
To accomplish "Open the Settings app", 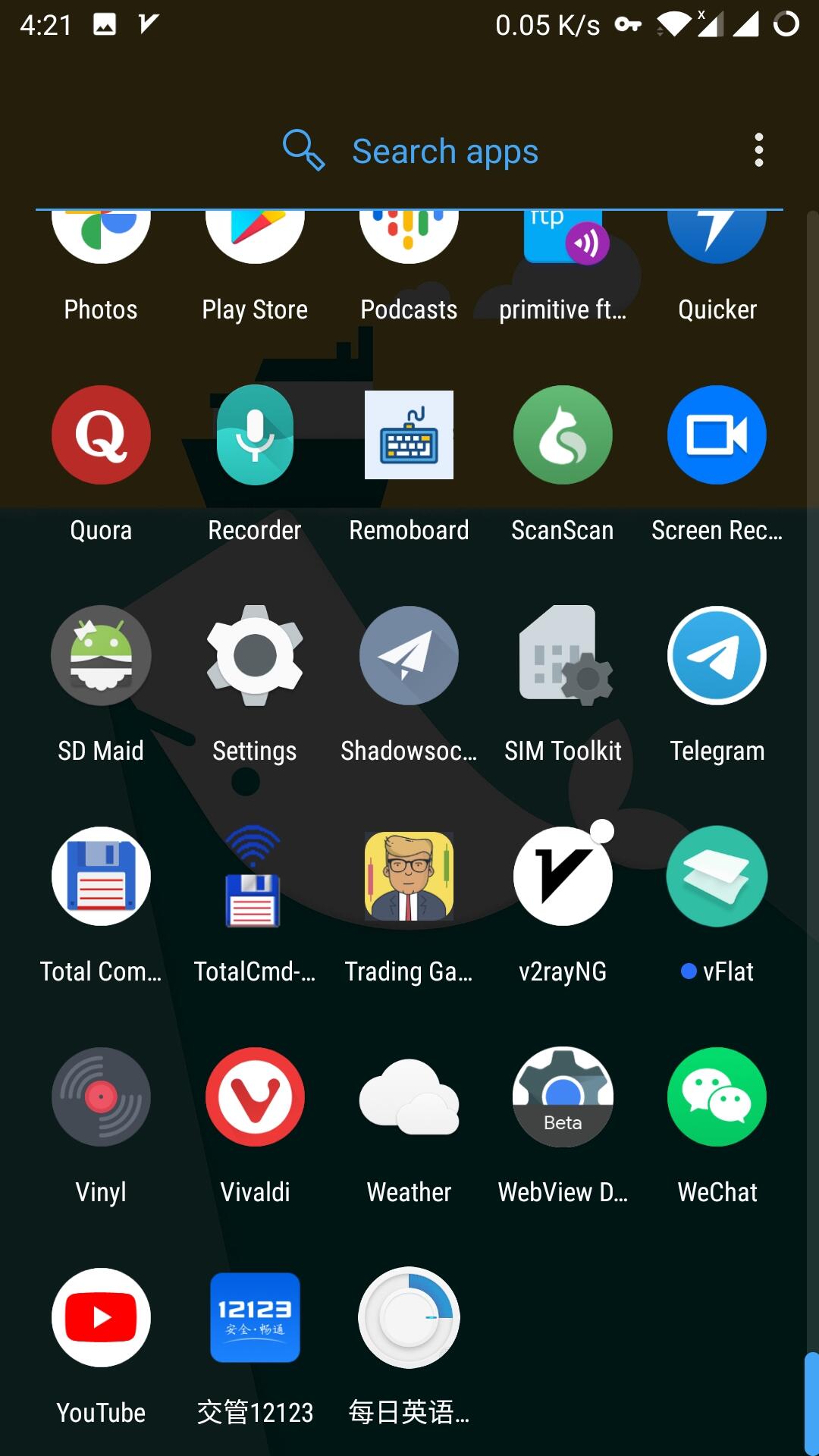I will point(255,656).
